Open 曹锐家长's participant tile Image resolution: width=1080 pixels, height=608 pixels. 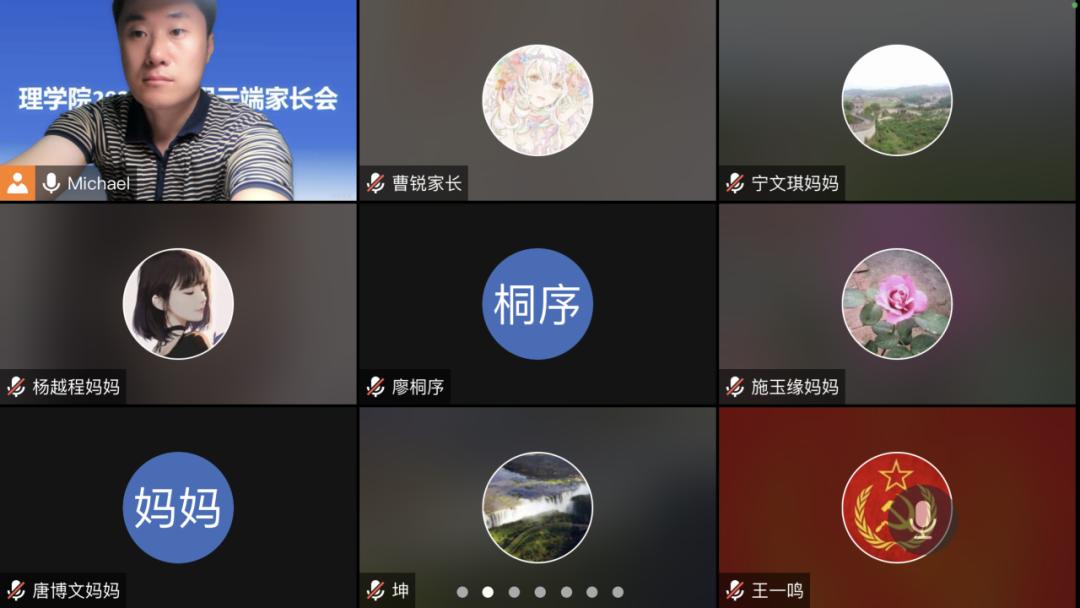[x=537, y=100]
